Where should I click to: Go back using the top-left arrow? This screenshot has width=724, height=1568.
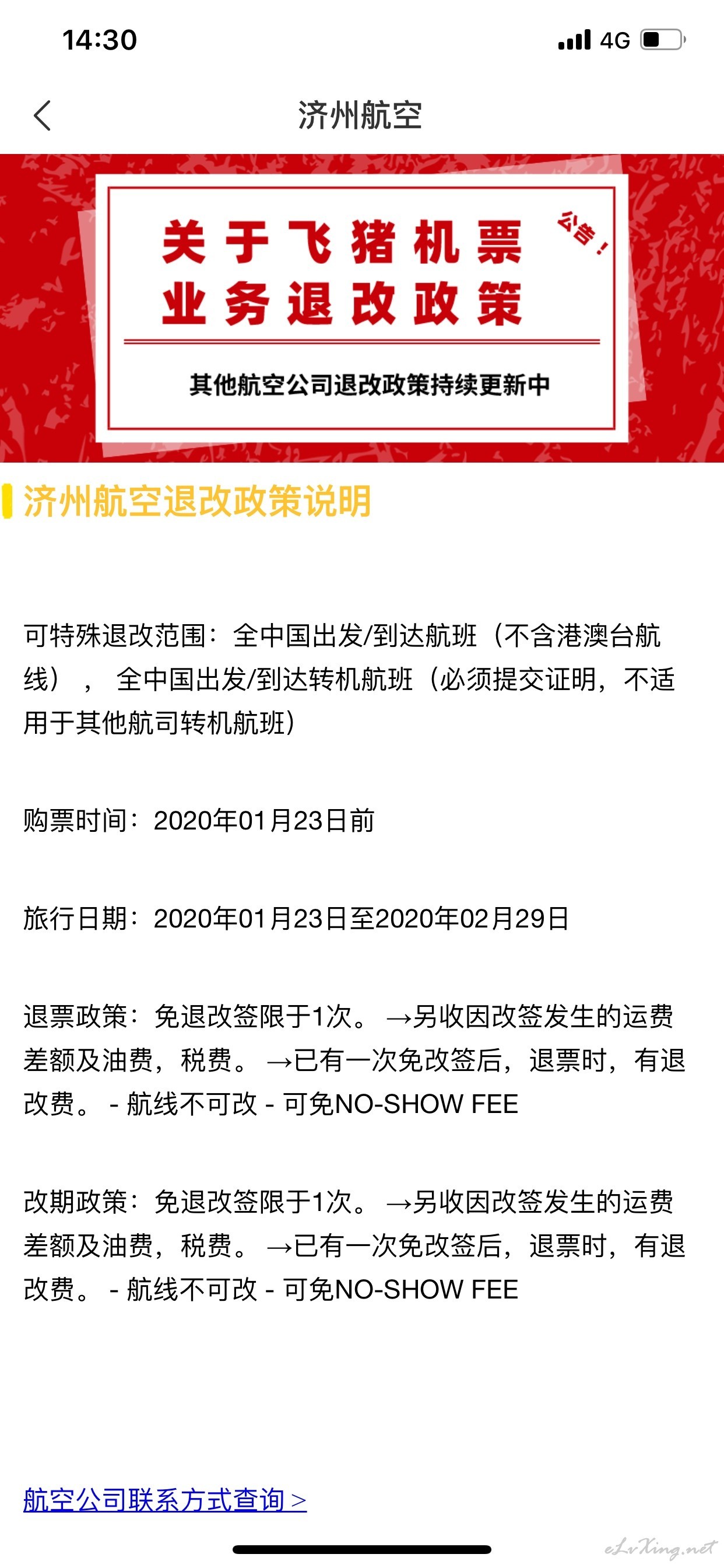[x=42, y=116]
